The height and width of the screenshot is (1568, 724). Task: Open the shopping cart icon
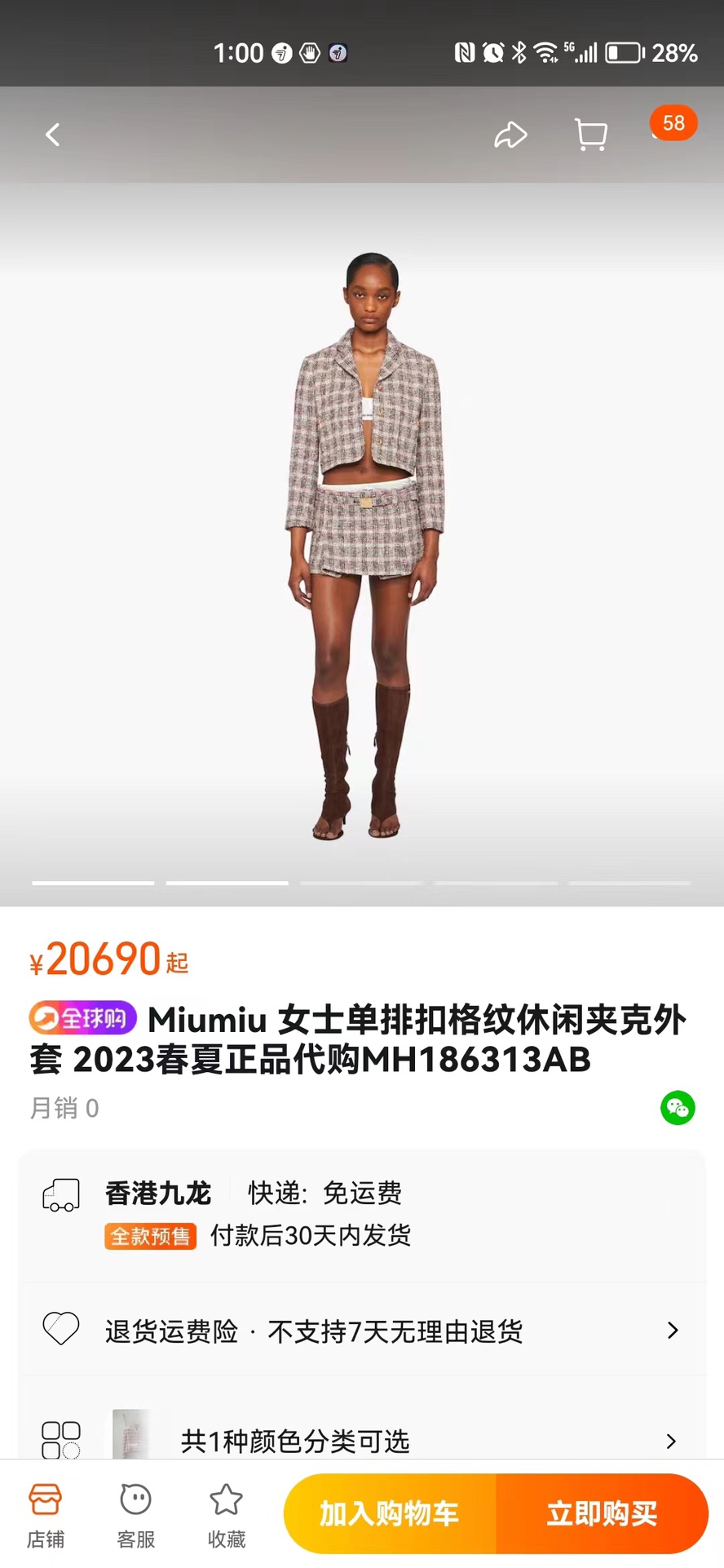tap(590, 135)
